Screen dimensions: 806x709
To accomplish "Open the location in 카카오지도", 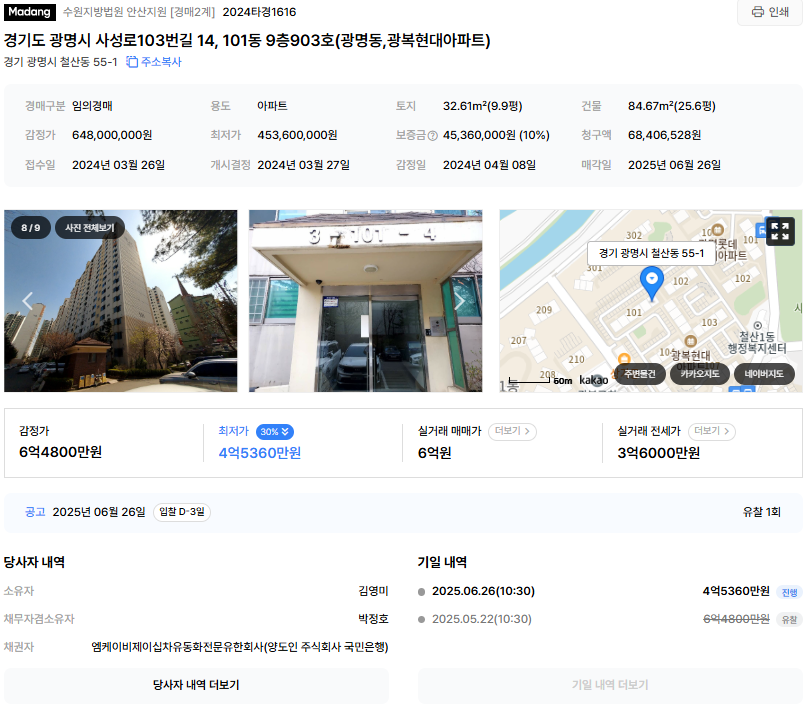I will coord(700,374).
